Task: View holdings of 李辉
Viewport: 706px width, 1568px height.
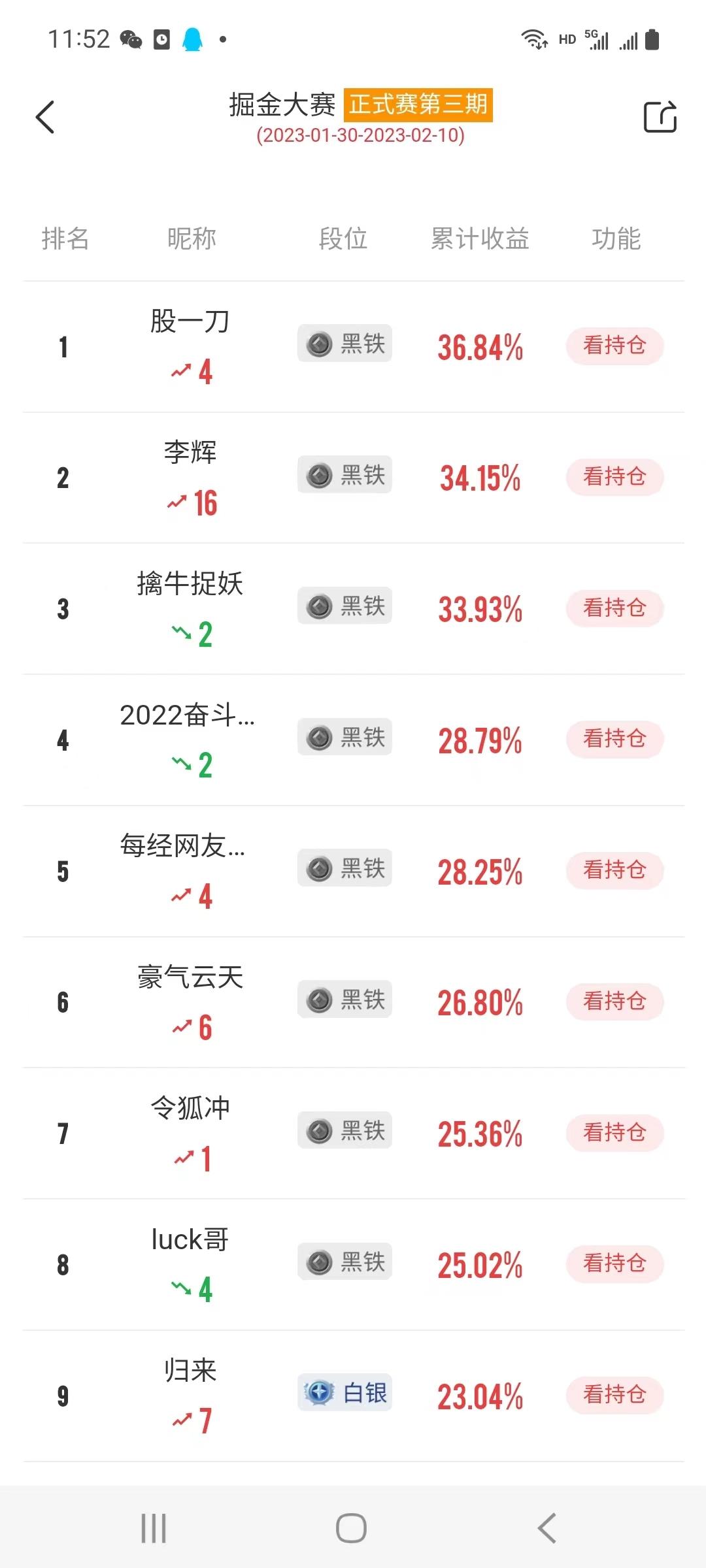Action: 614,477
